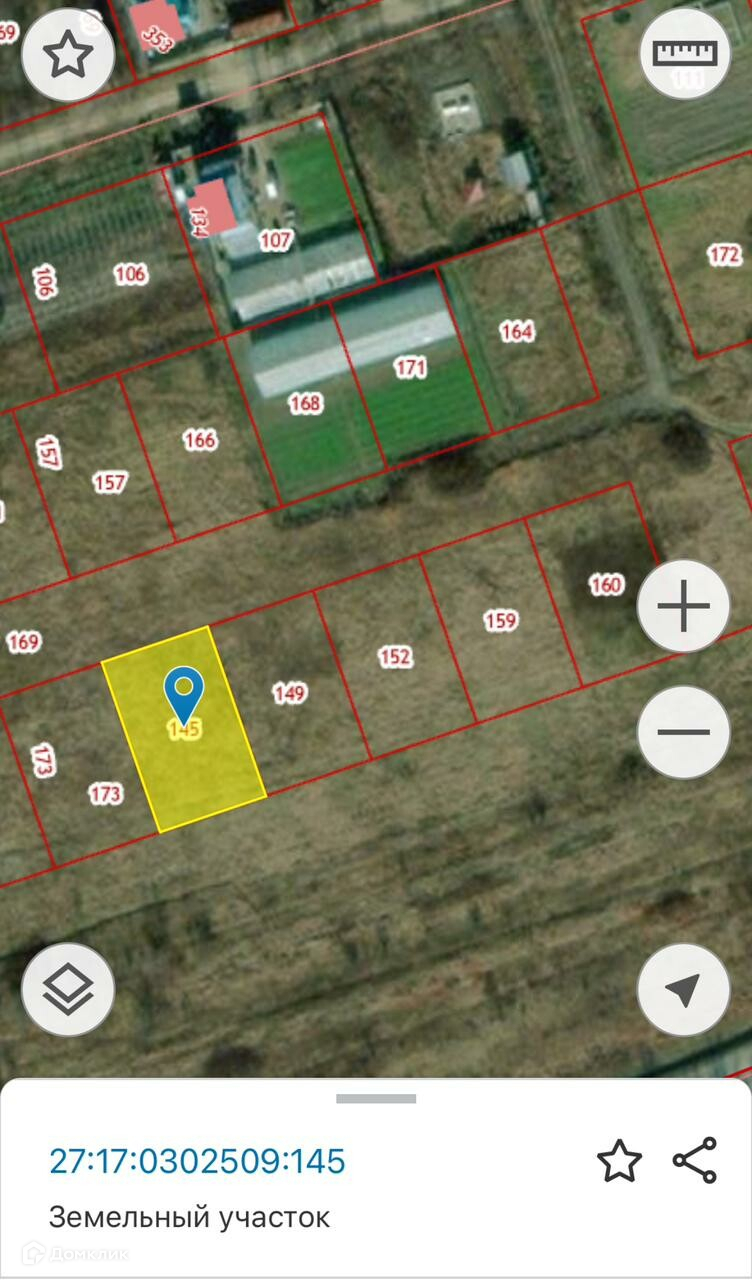This screenshot has height=1280, width=752.
Task: Activate the ruler measurement tool
Action: point(685,55)
